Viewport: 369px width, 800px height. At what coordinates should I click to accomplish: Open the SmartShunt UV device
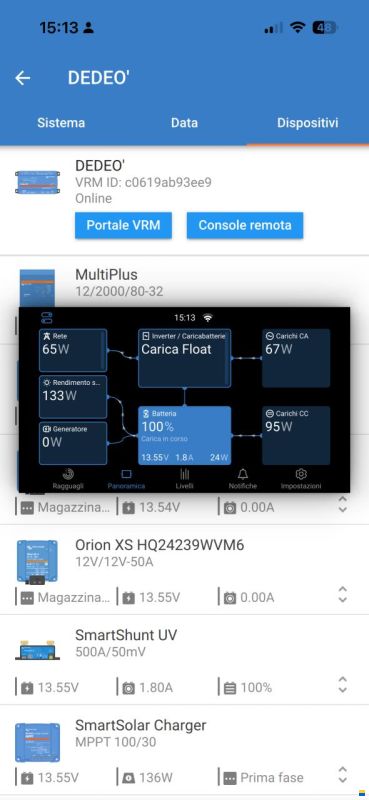point(184,660)
